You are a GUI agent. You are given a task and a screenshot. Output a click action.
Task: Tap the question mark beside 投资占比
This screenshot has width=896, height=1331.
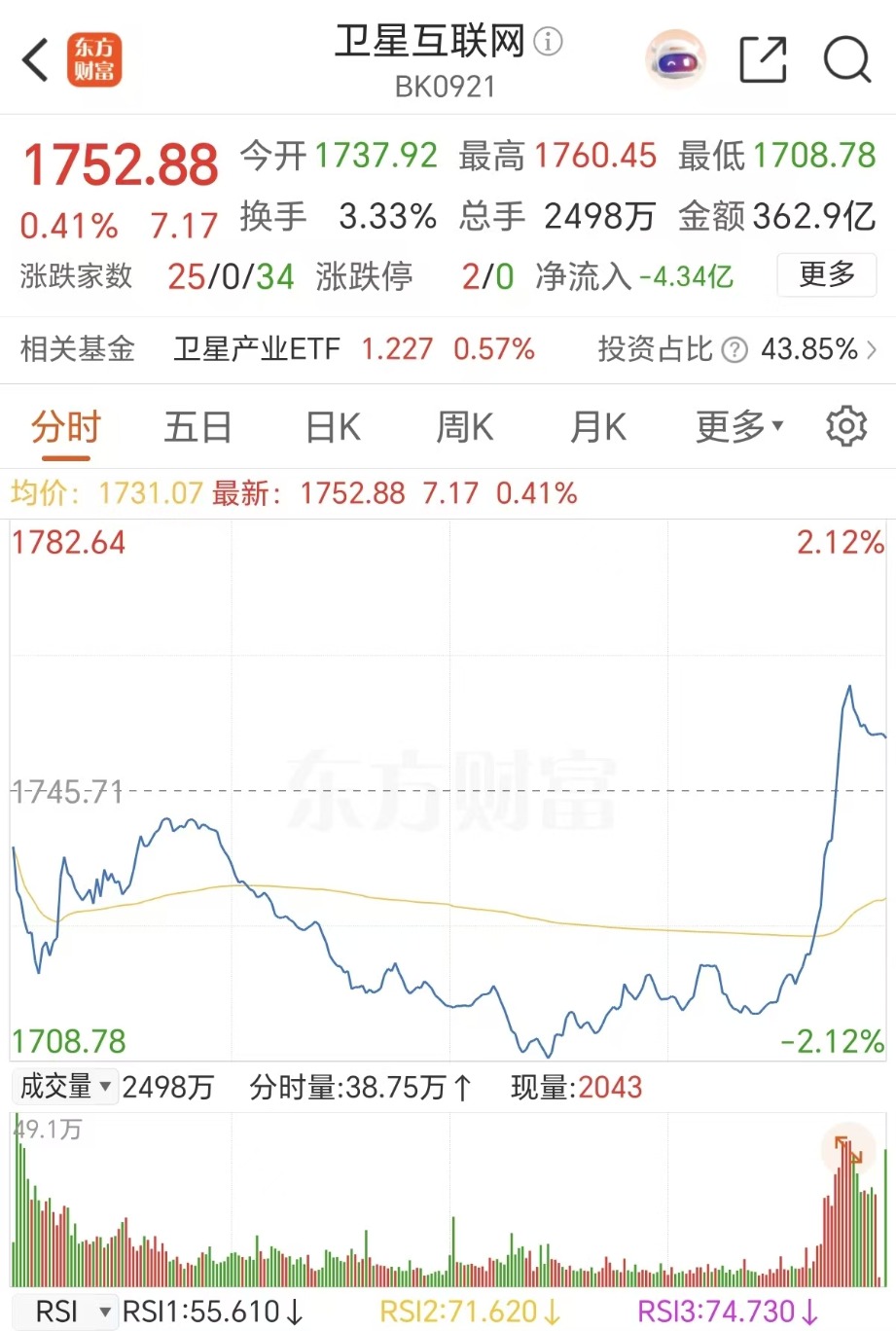click(735, 349)
